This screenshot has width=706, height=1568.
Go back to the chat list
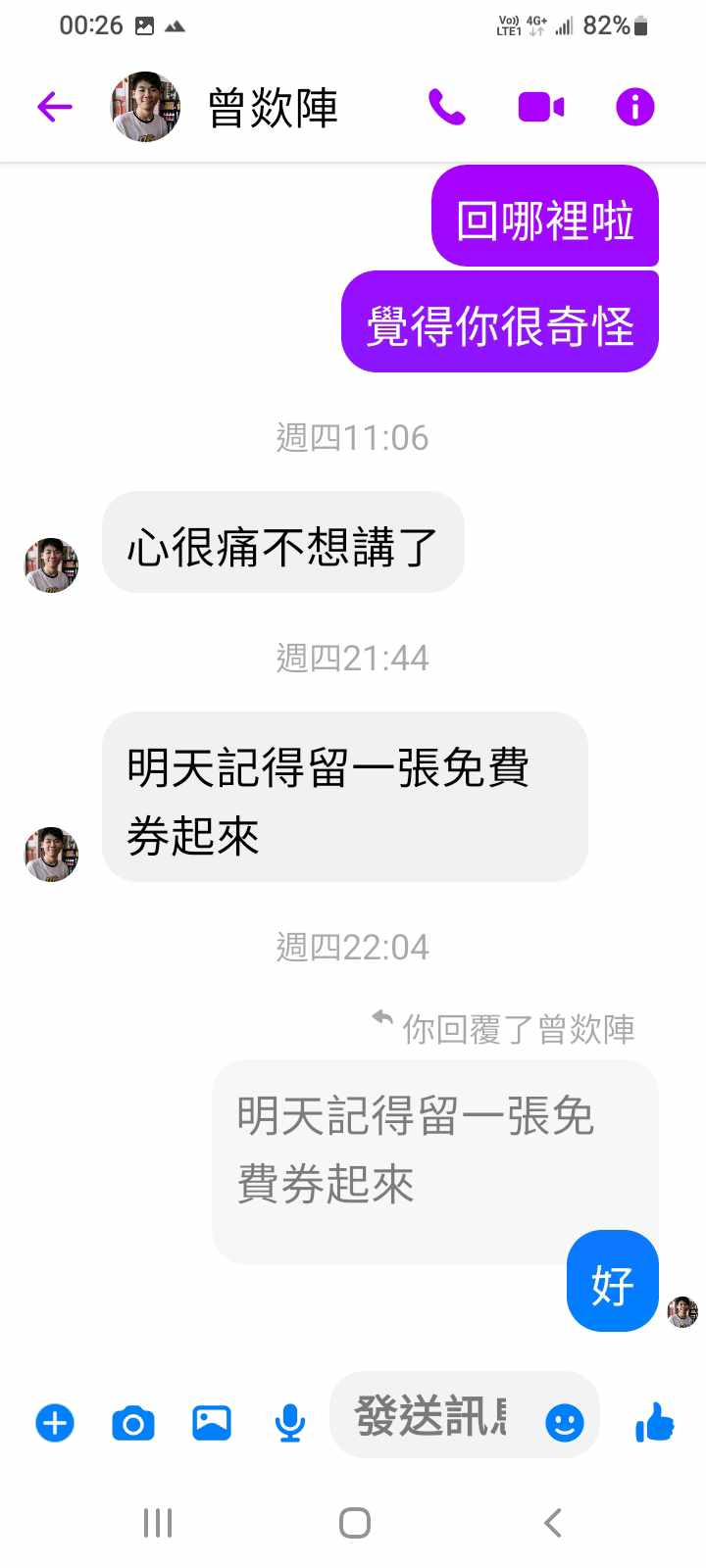55,107
